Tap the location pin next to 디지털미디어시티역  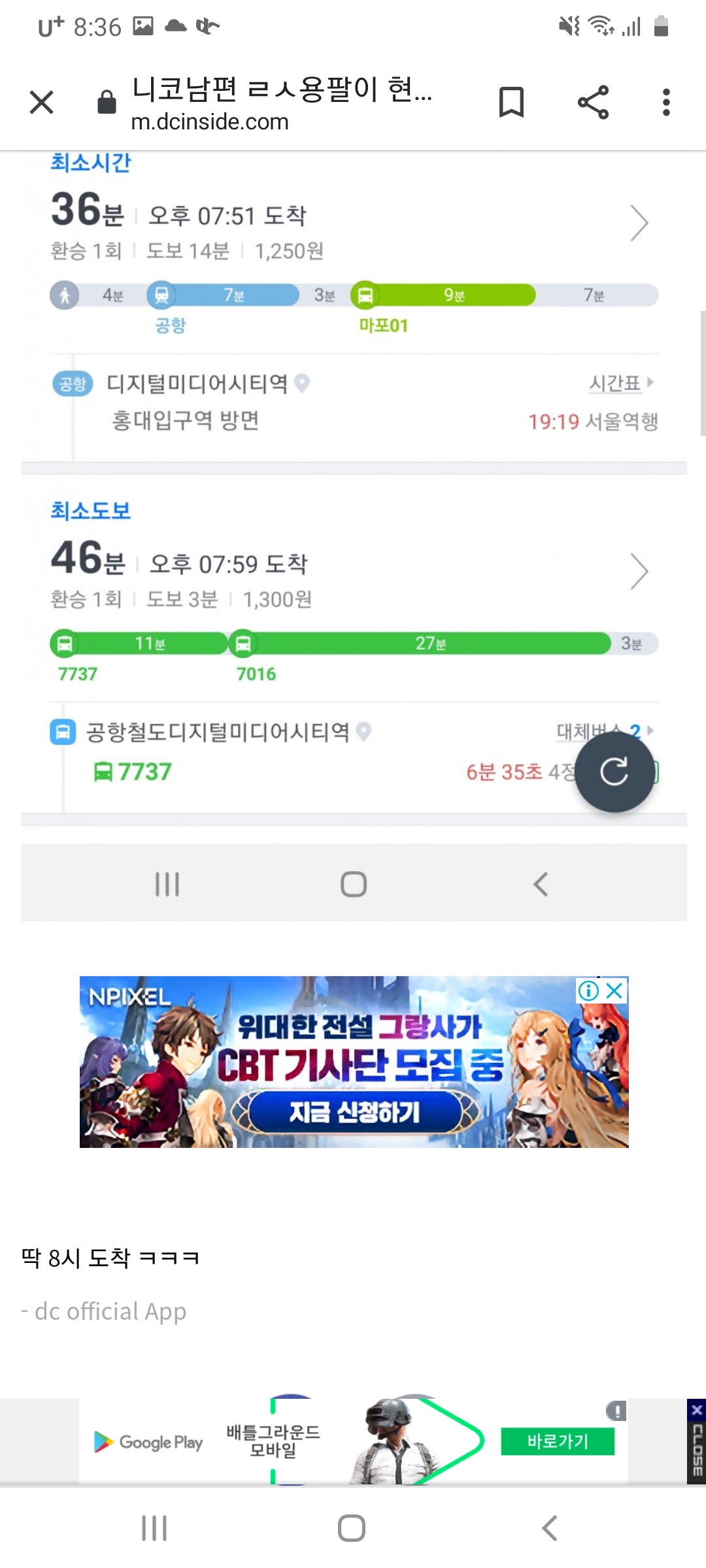(301, 384)
